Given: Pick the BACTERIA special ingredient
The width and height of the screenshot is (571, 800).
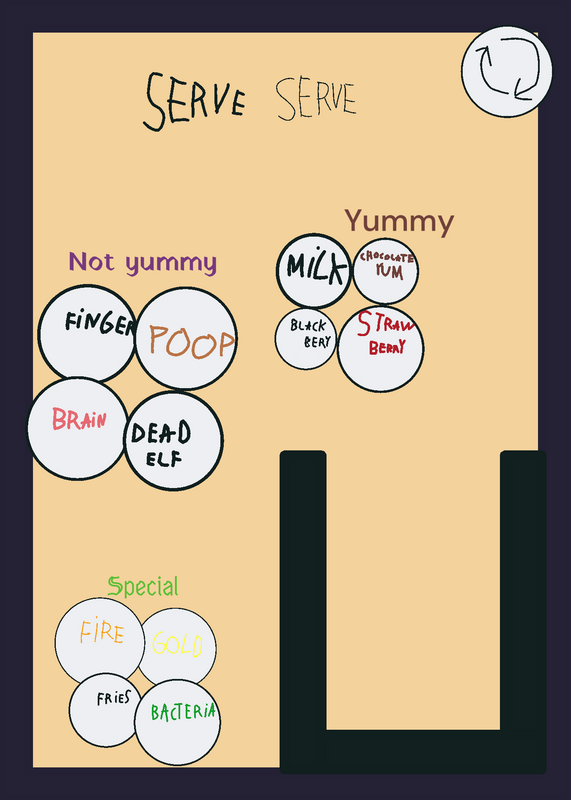Looking at the screenshot, I should point(178,722).
